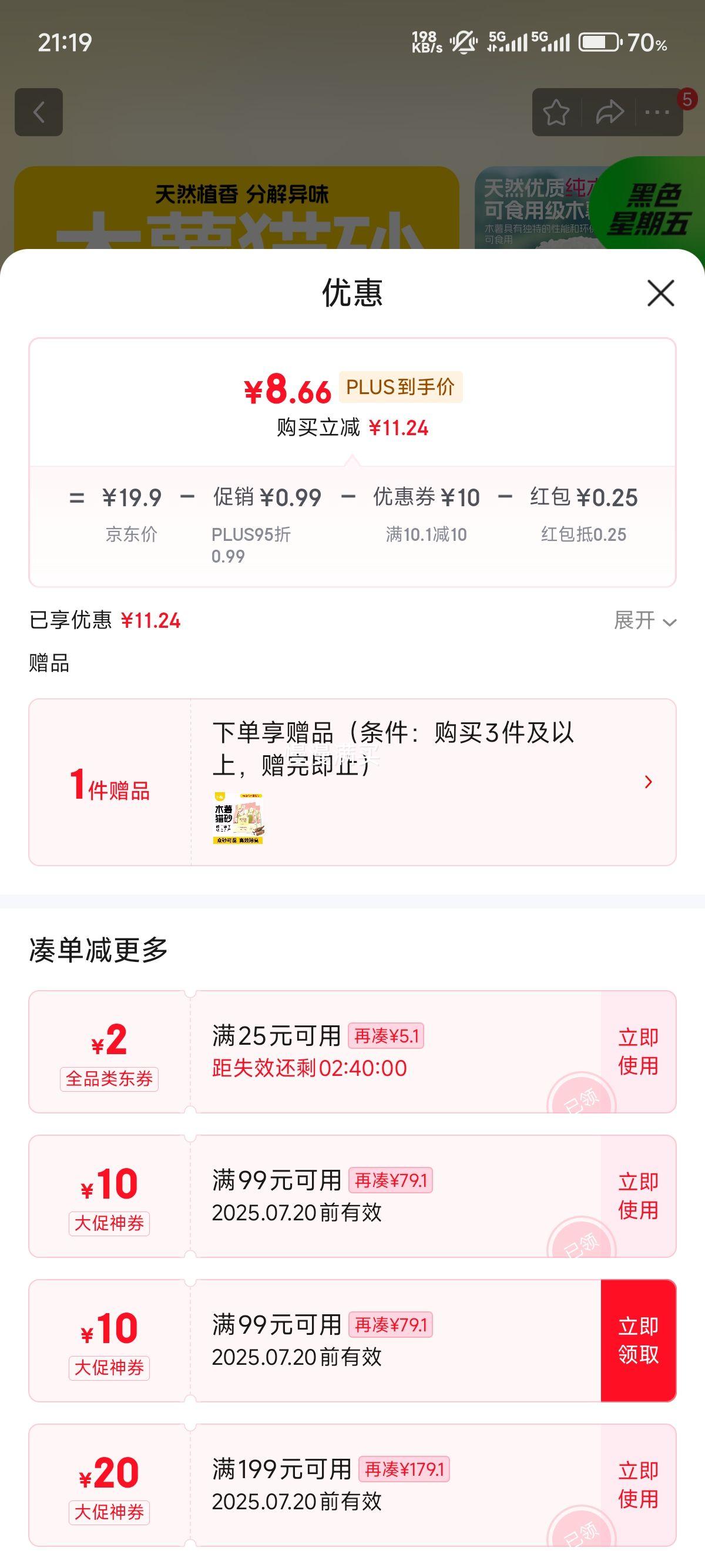Share this product page
Screen dimensions: 705x1568
tap(609, 112)
